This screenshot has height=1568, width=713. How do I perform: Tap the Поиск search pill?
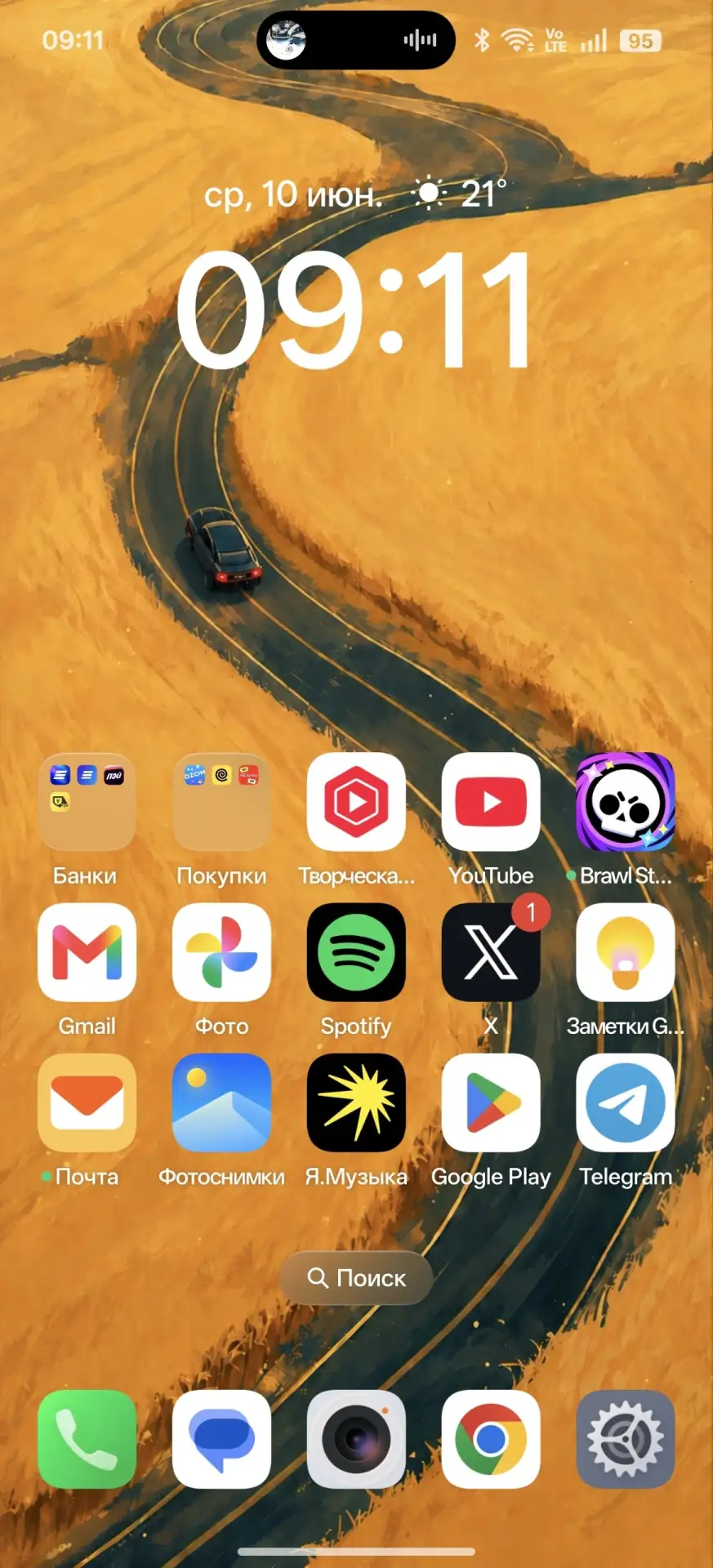pyautogui.click(x=356, y=1278)
